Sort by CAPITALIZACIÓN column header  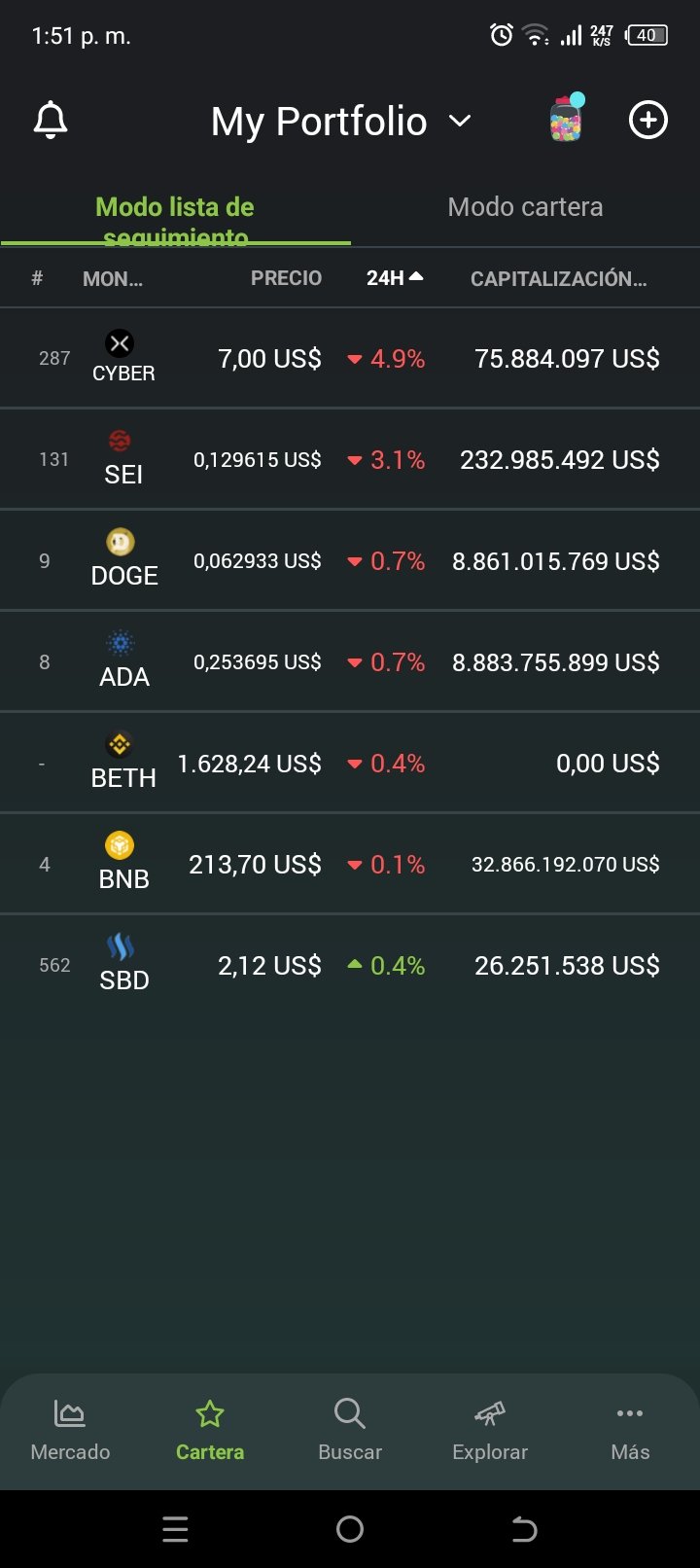click(x=559, y=279)
